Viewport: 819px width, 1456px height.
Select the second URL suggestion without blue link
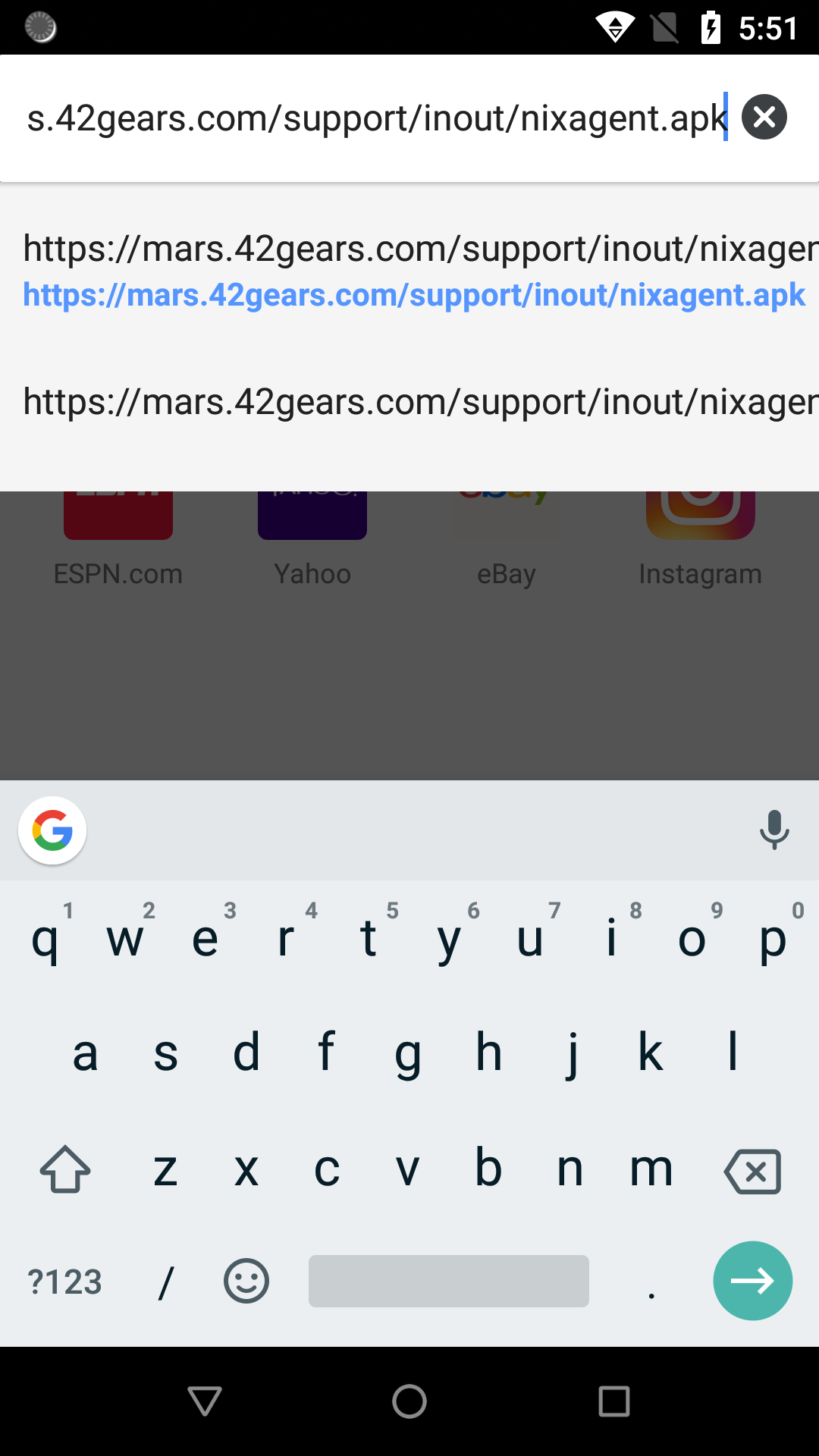coord(414,402)
